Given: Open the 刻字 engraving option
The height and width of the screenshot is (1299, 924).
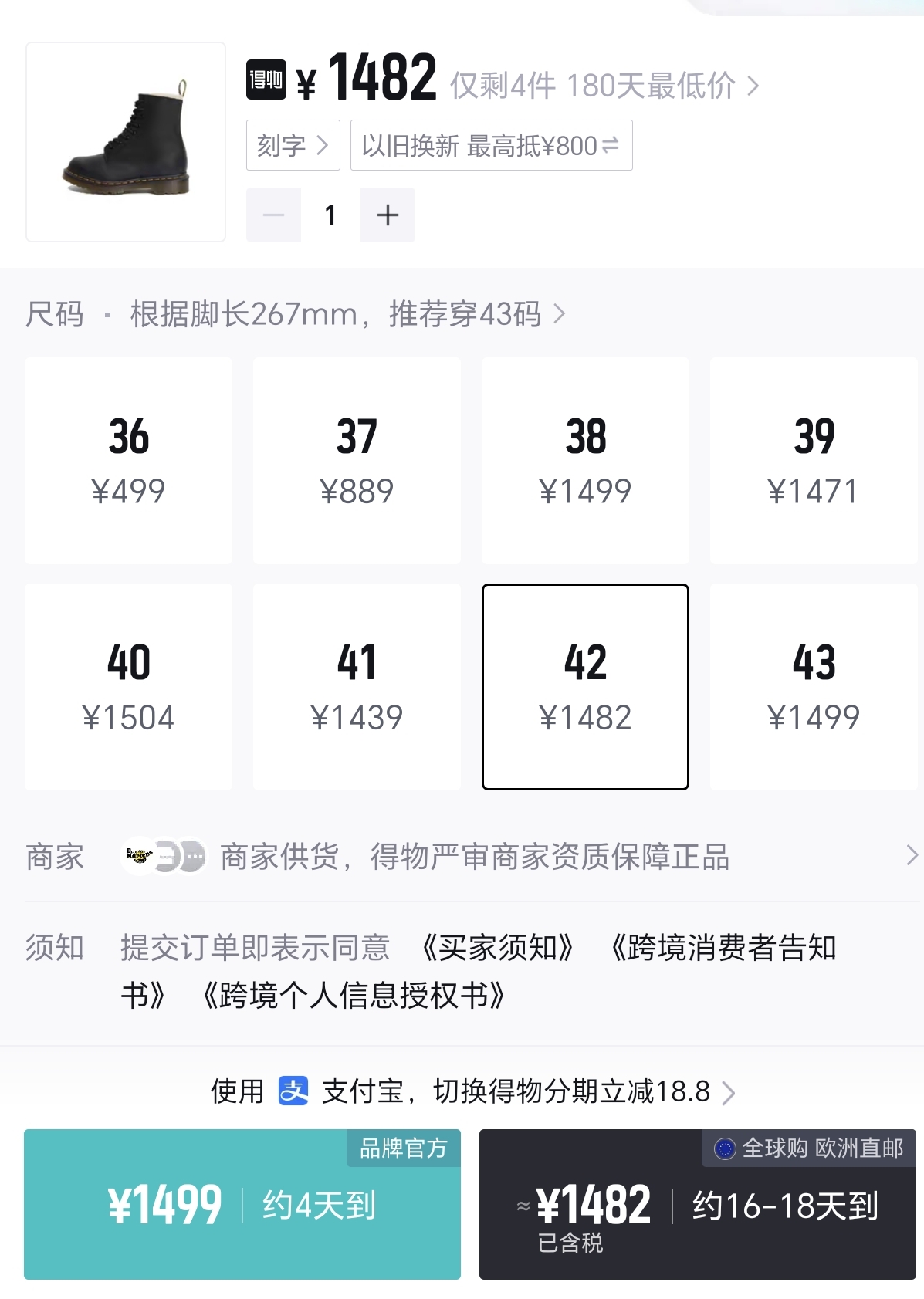Looking at the screenshot, I should coord(293,145).
